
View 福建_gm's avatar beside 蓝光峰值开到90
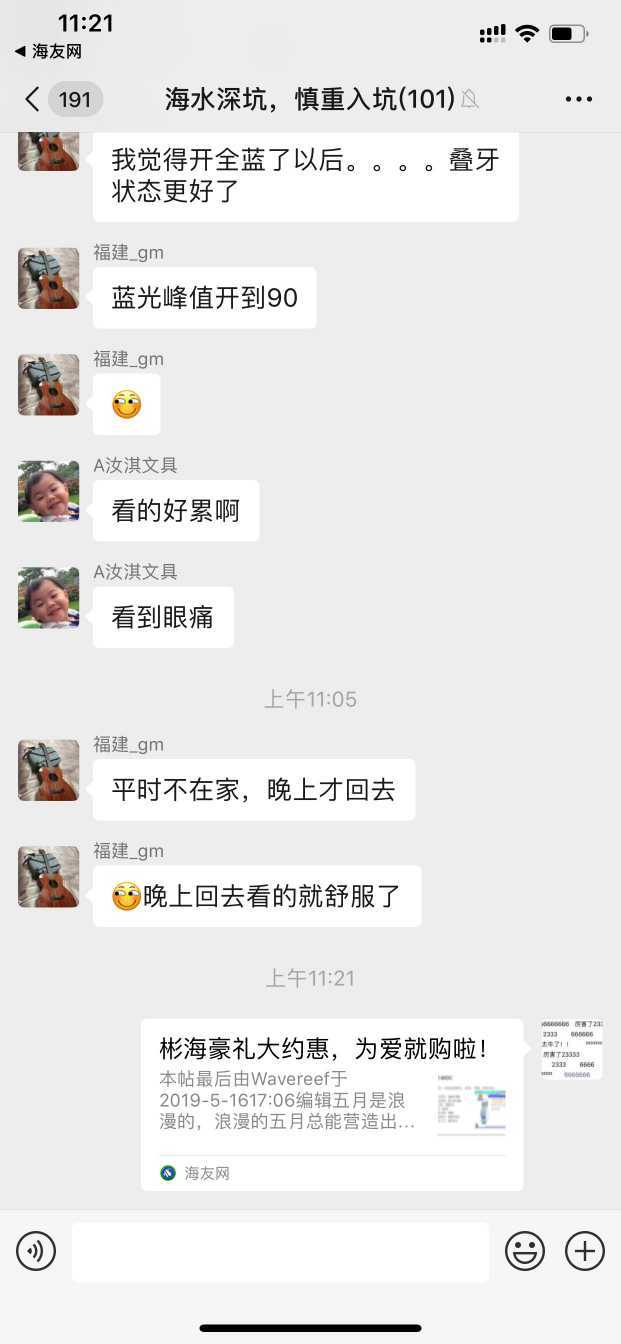pos(48,278)
